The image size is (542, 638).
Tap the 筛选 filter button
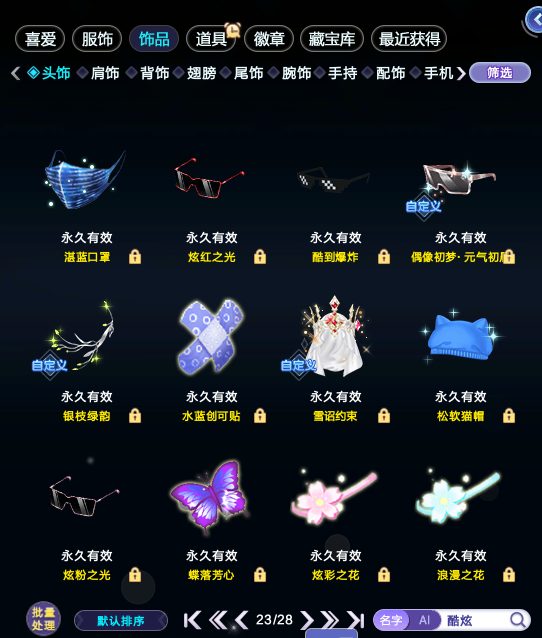[x=500, y=73]
